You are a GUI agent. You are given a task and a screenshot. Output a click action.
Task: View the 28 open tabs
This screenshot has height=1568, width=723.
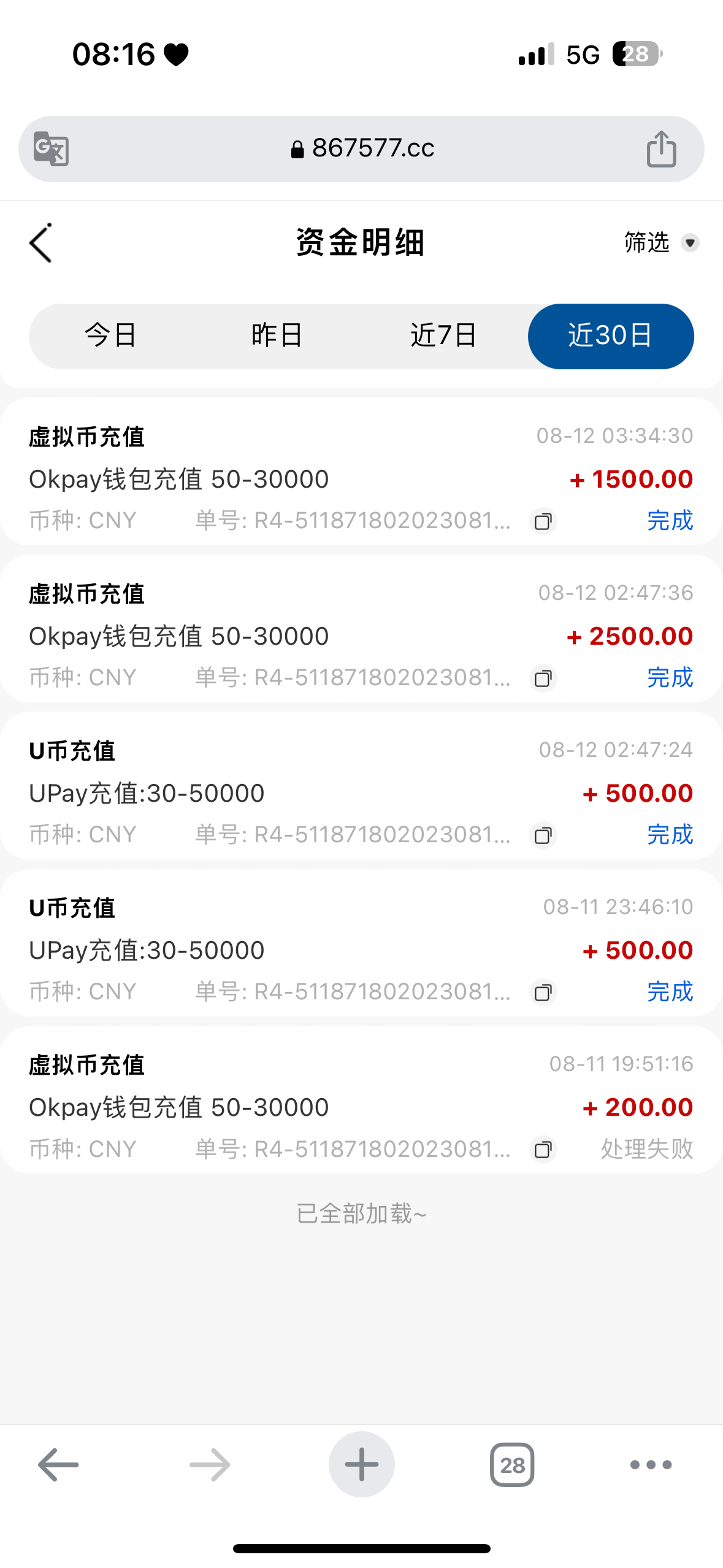coord(512,1465)
